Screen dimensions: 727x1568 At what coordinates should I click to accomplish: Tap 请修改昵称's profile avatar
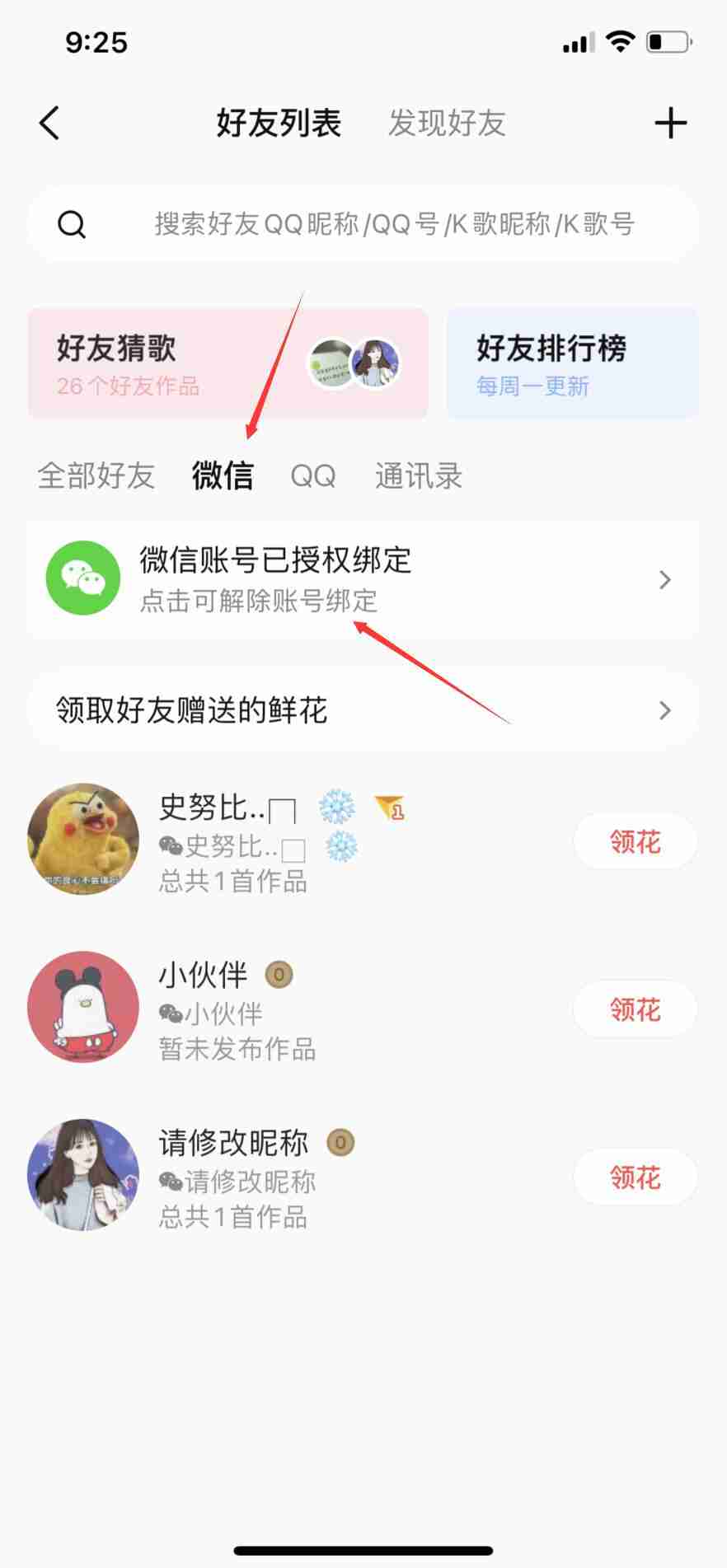coord(82,1177)
